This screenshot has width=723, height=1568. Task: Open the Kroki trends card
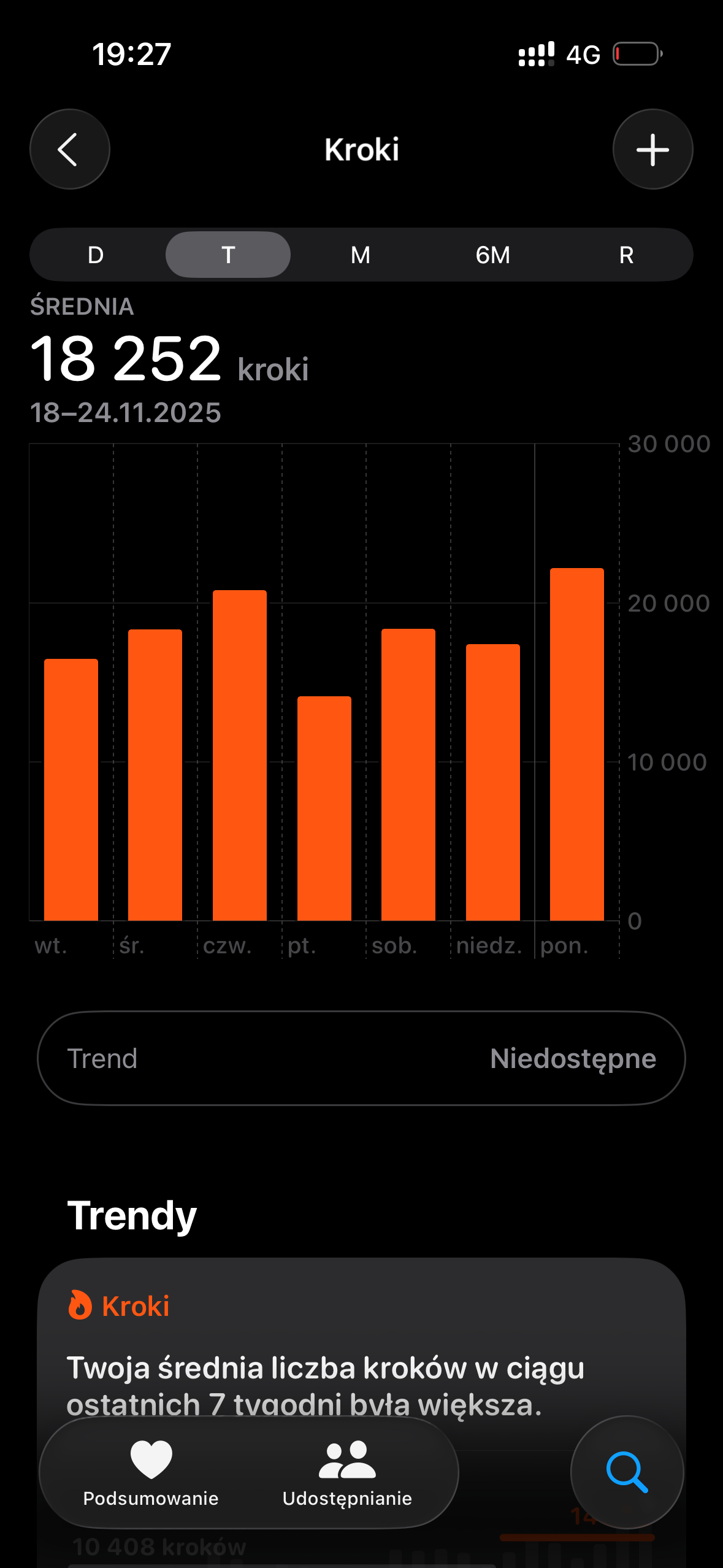pyautogui.click(x=361, y=1350)
